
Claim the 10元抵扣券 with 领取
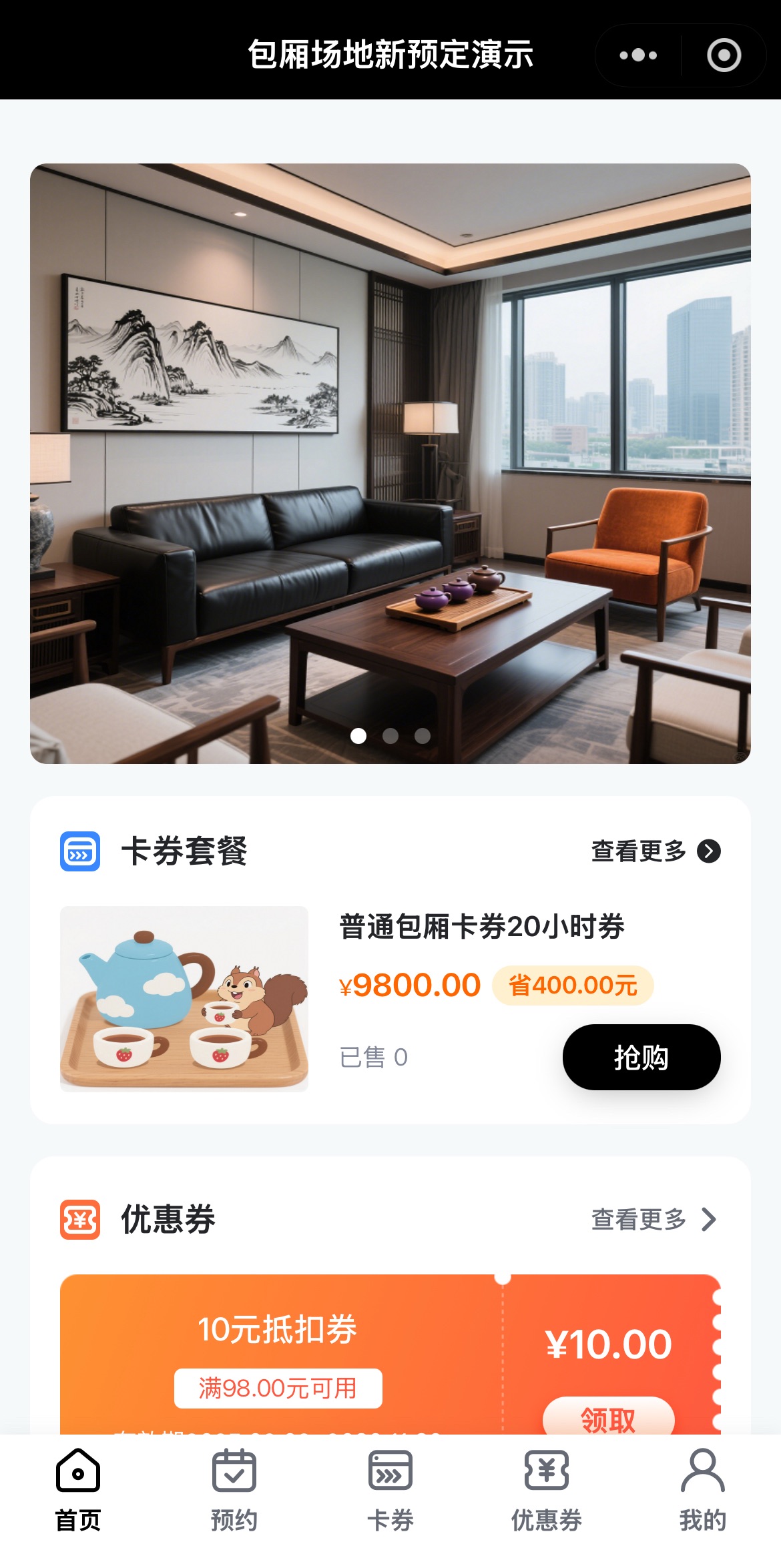(608, 1417)
